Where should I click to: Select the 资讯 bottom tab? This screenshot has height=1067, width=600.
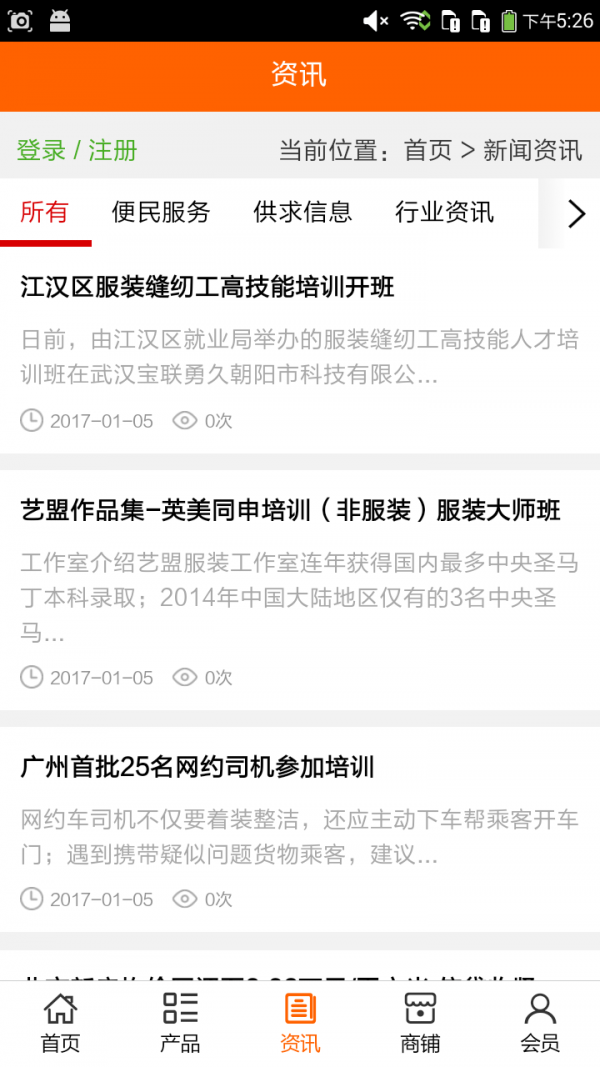pos(300,1023)
